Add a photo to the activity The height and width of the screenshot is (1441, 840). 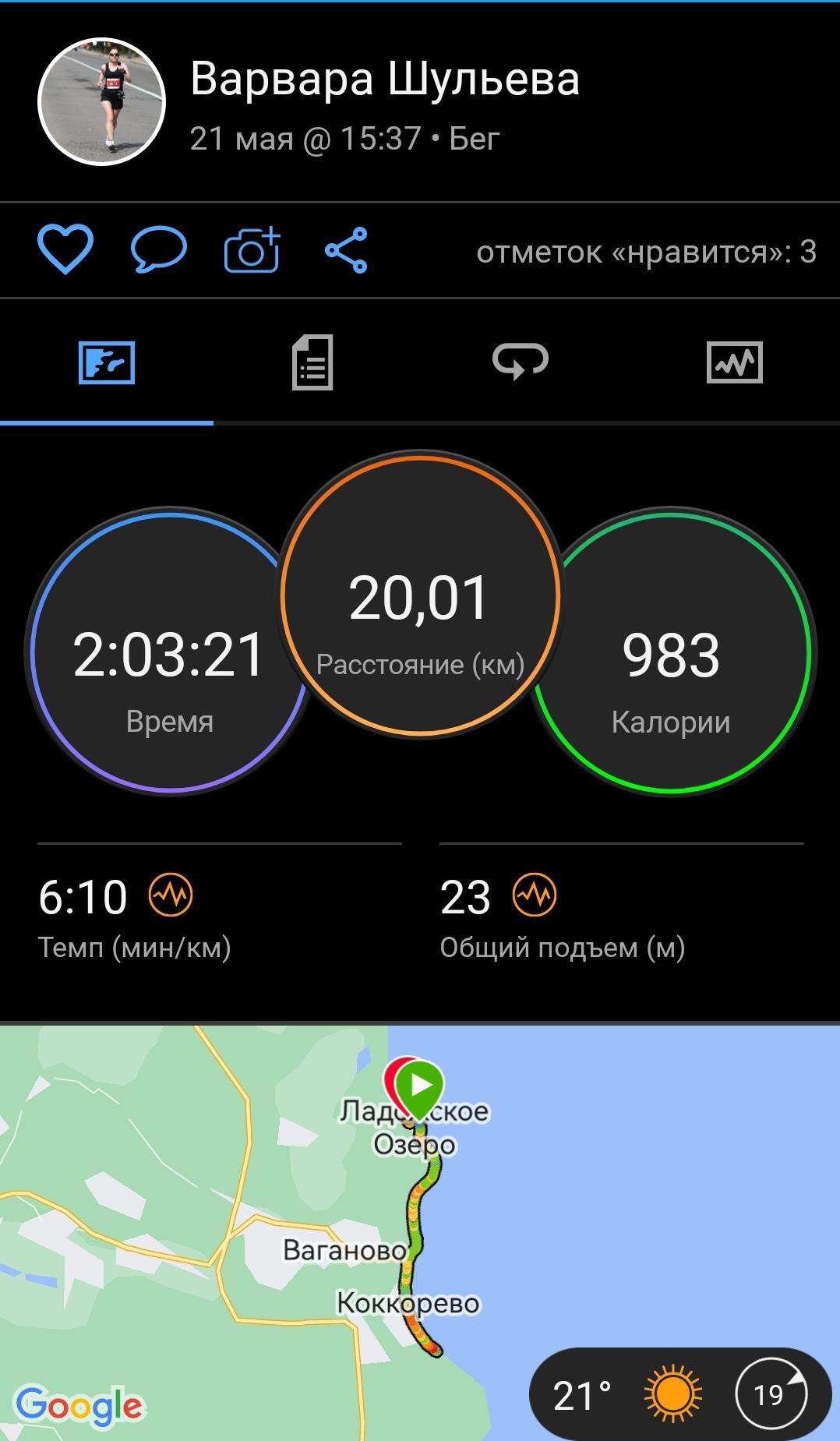(252, 249)
